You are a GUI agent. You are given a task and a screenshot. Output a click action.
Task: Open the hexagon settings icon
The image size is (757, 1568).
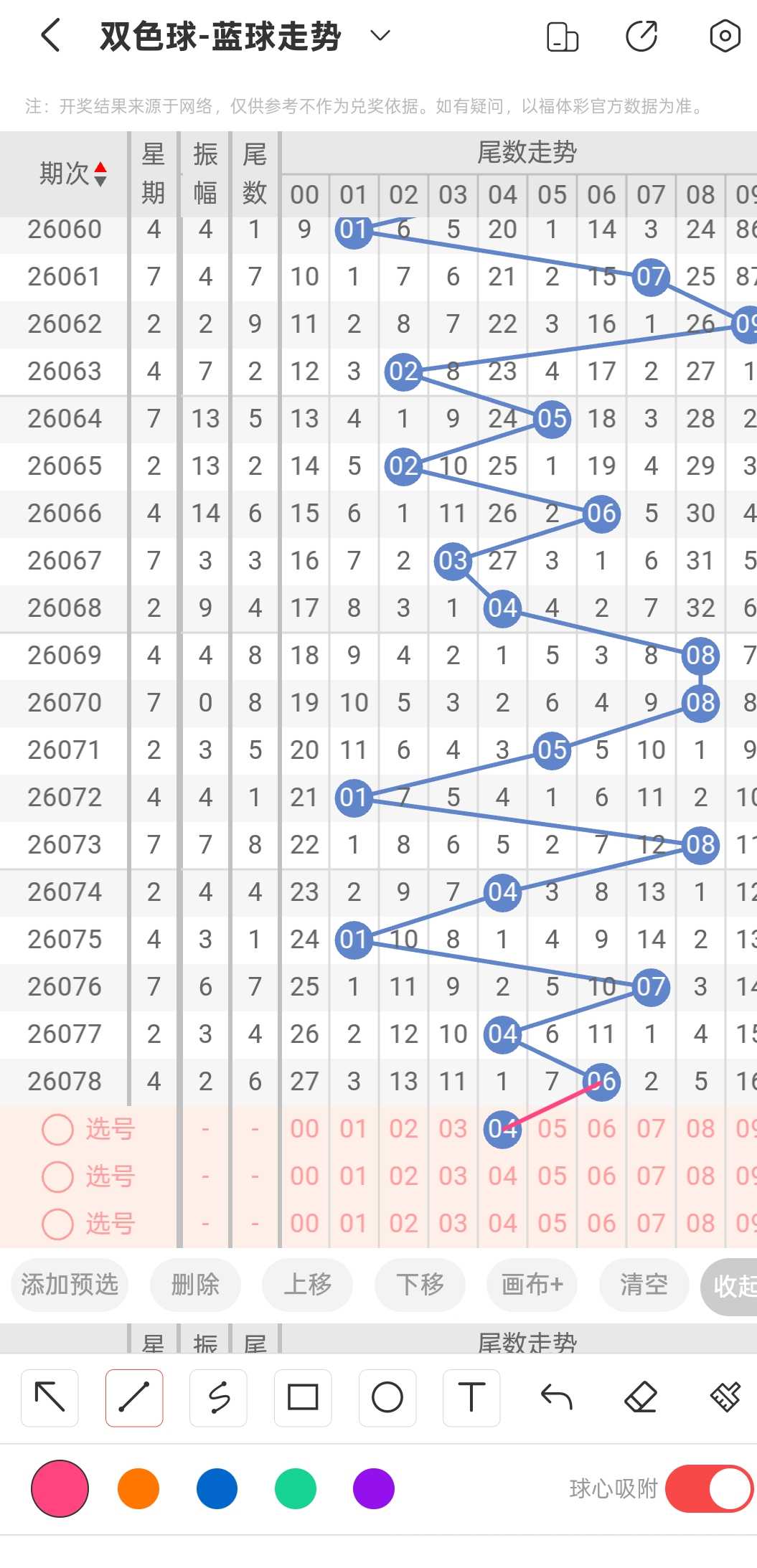tap(725, 36)
